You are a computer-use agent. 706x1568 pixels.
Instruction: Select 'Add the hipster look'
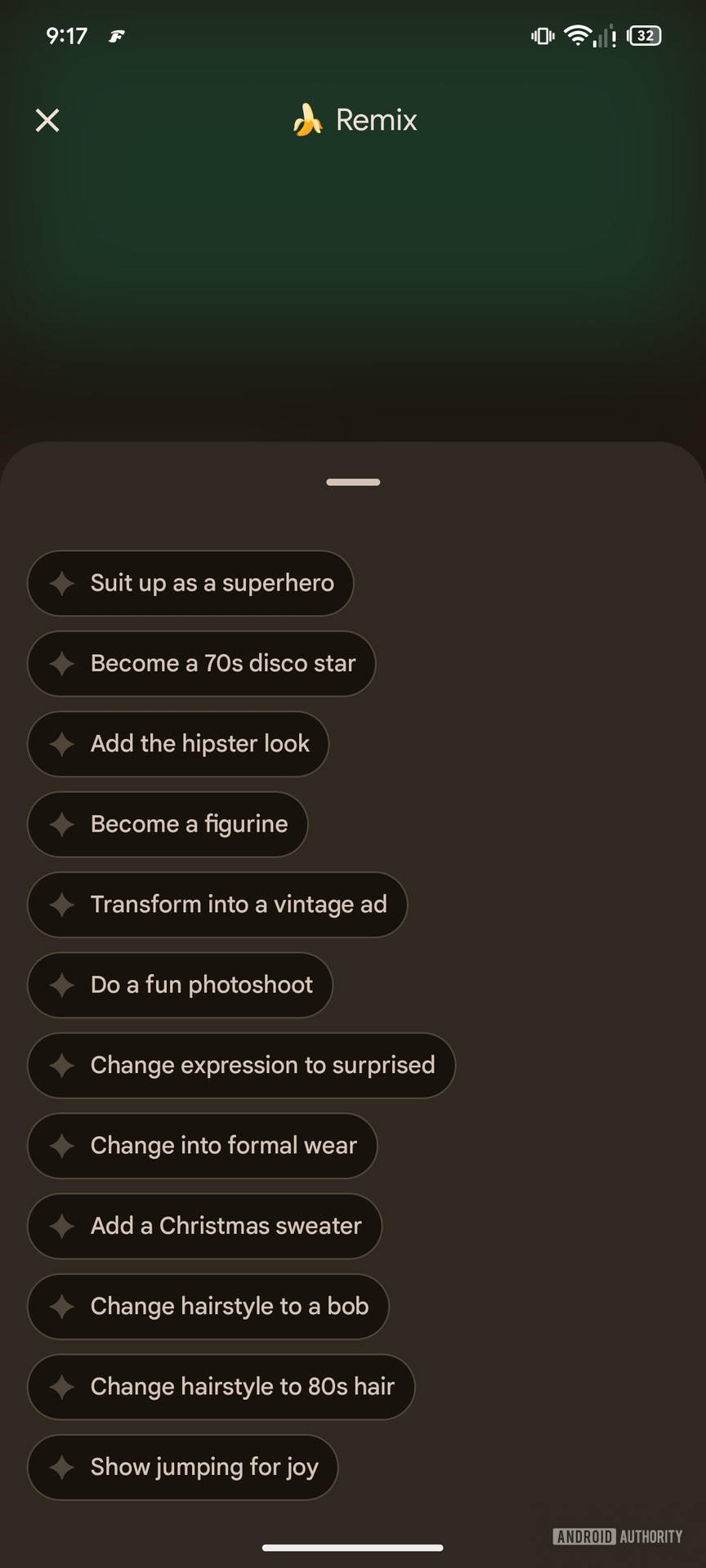coord(177,744)
